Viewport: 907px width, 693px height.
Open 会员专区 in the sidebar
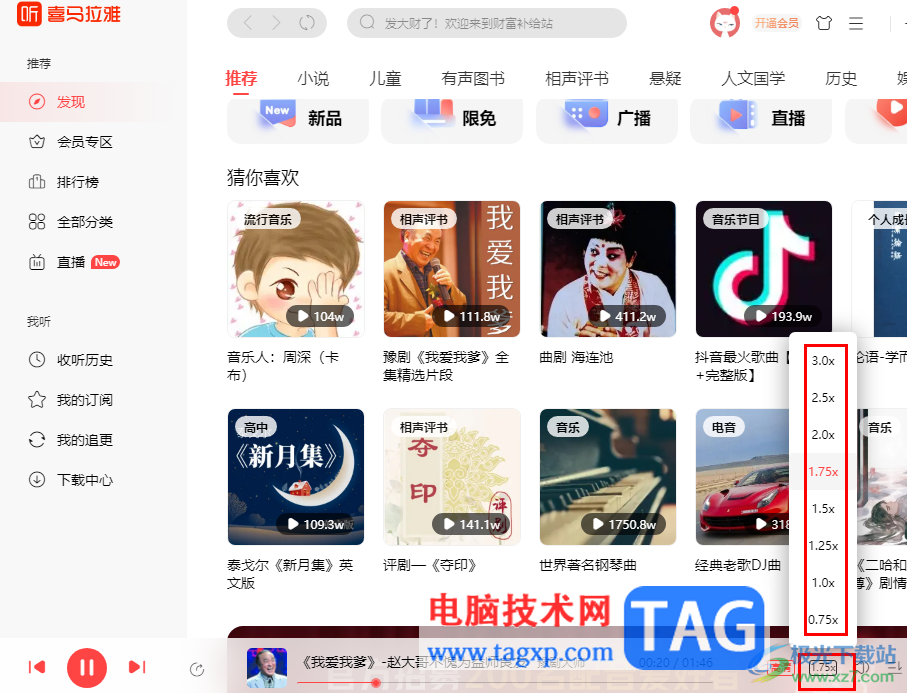84,142
